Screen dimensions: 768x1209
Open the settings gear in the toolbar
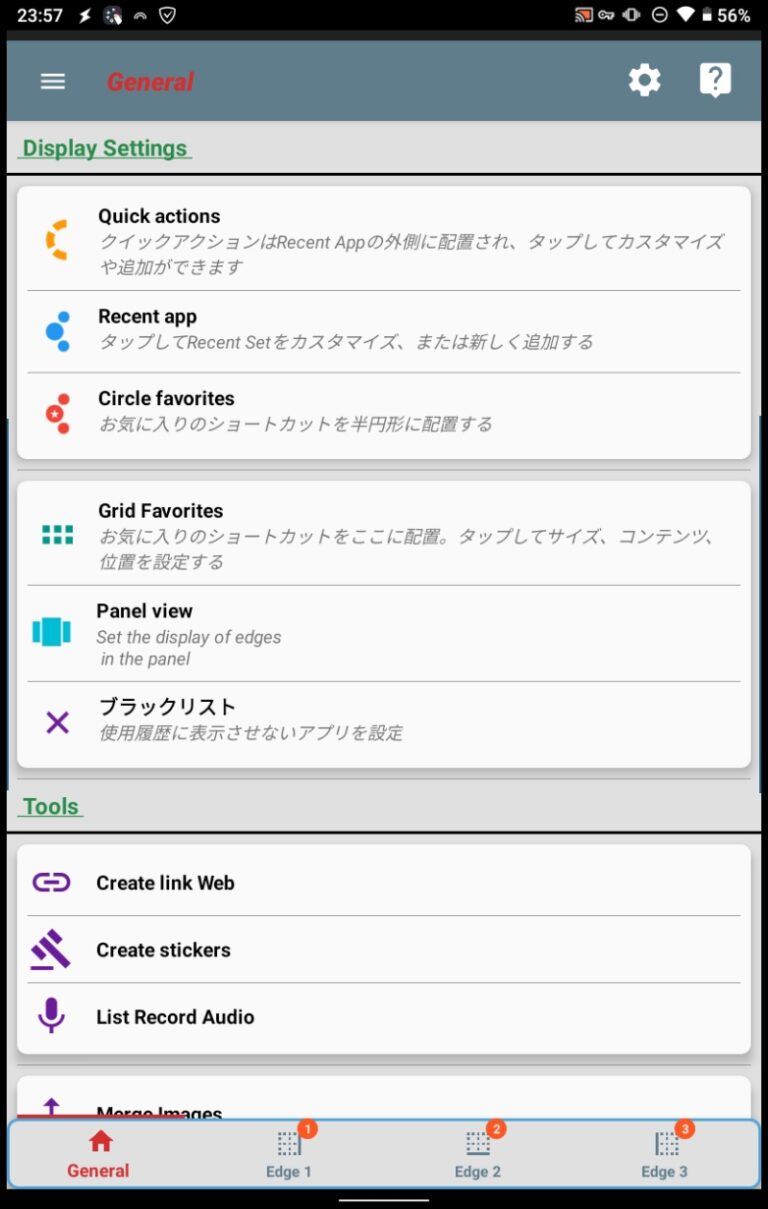coord(644,80)
